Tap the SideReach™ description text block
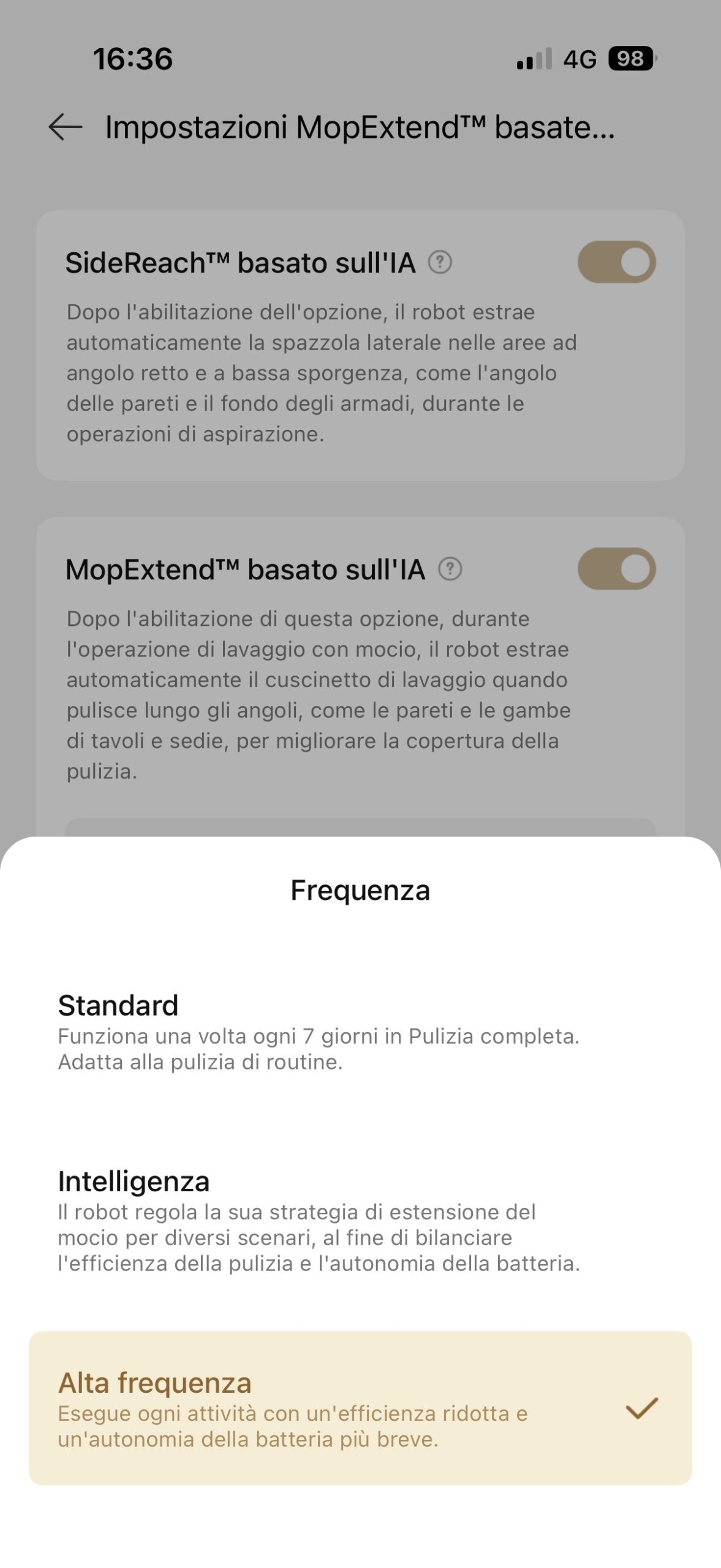Viewport: 721px width, 1568px height. 319,374
